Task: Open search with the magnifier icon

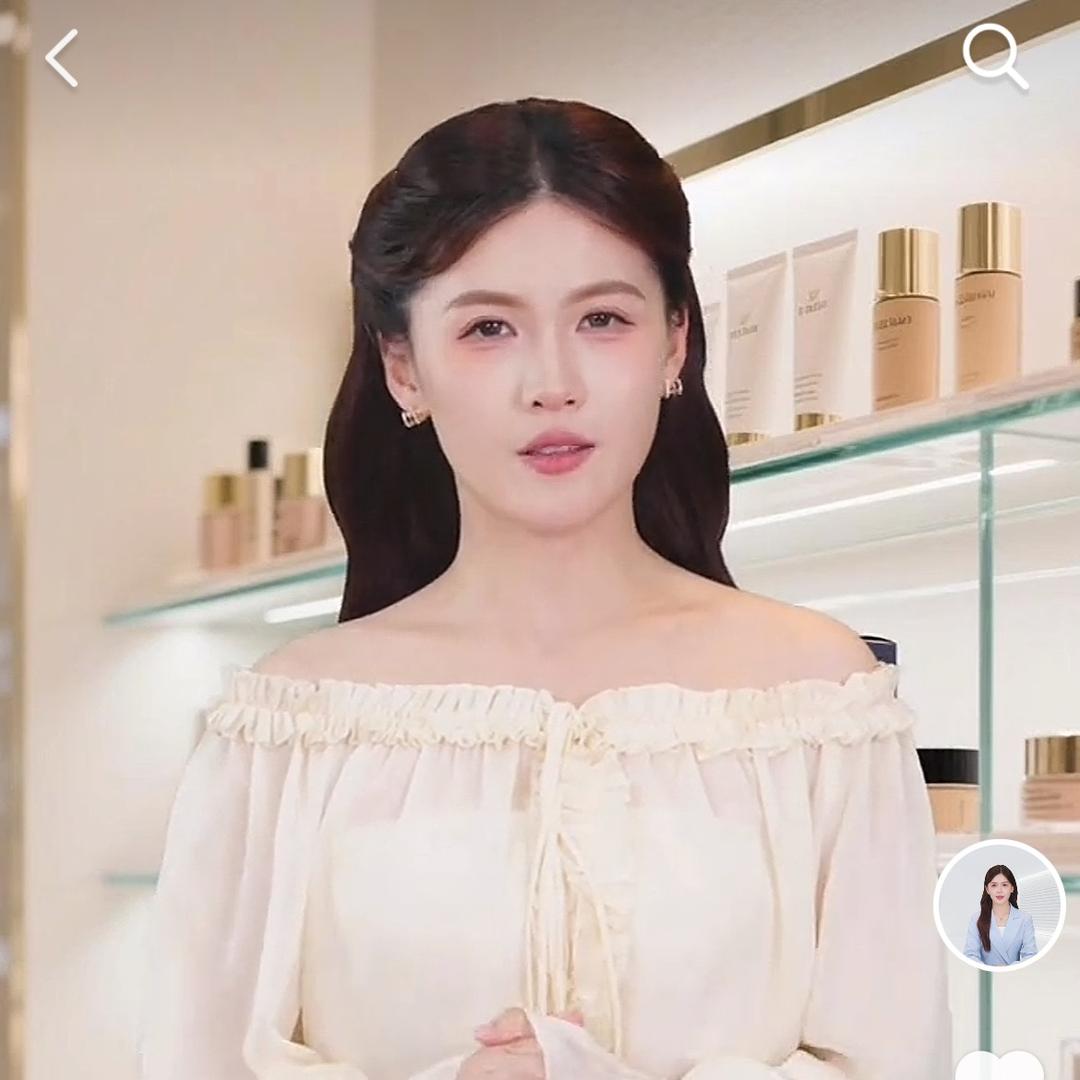Action: pos(994,56)
